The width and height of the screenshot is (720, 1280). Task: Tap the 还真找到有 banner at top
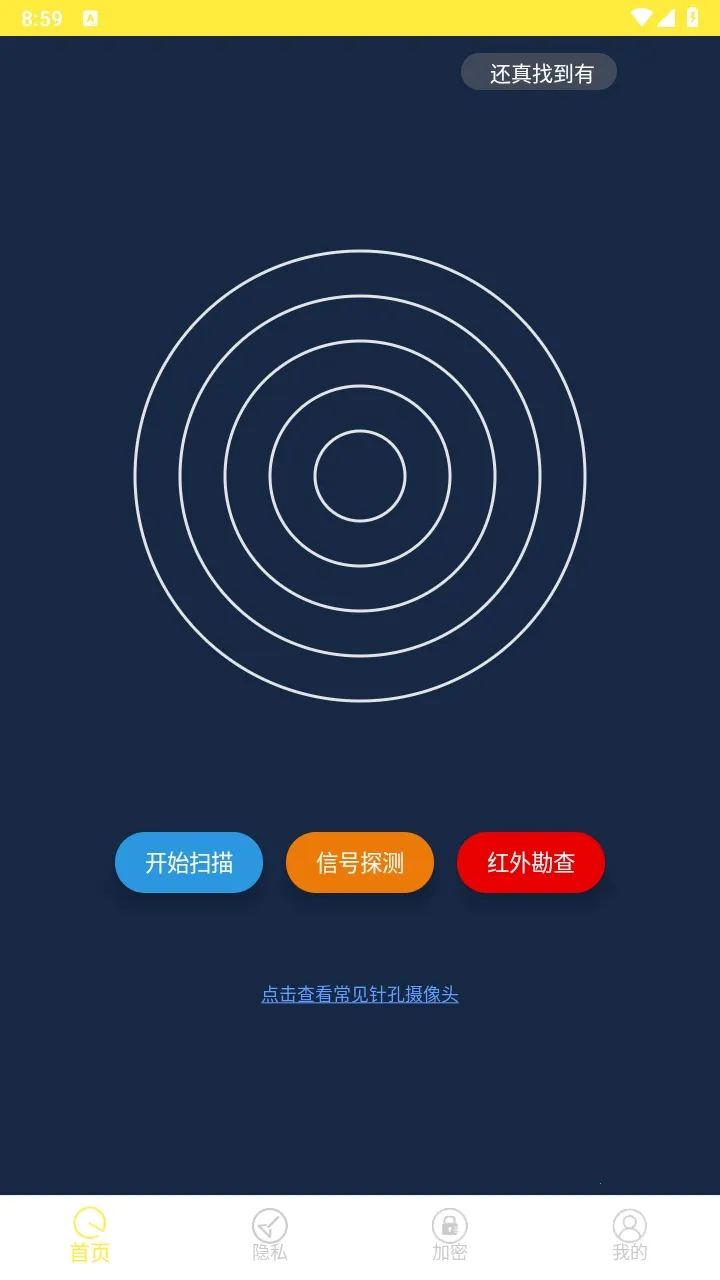pos(538,72)
